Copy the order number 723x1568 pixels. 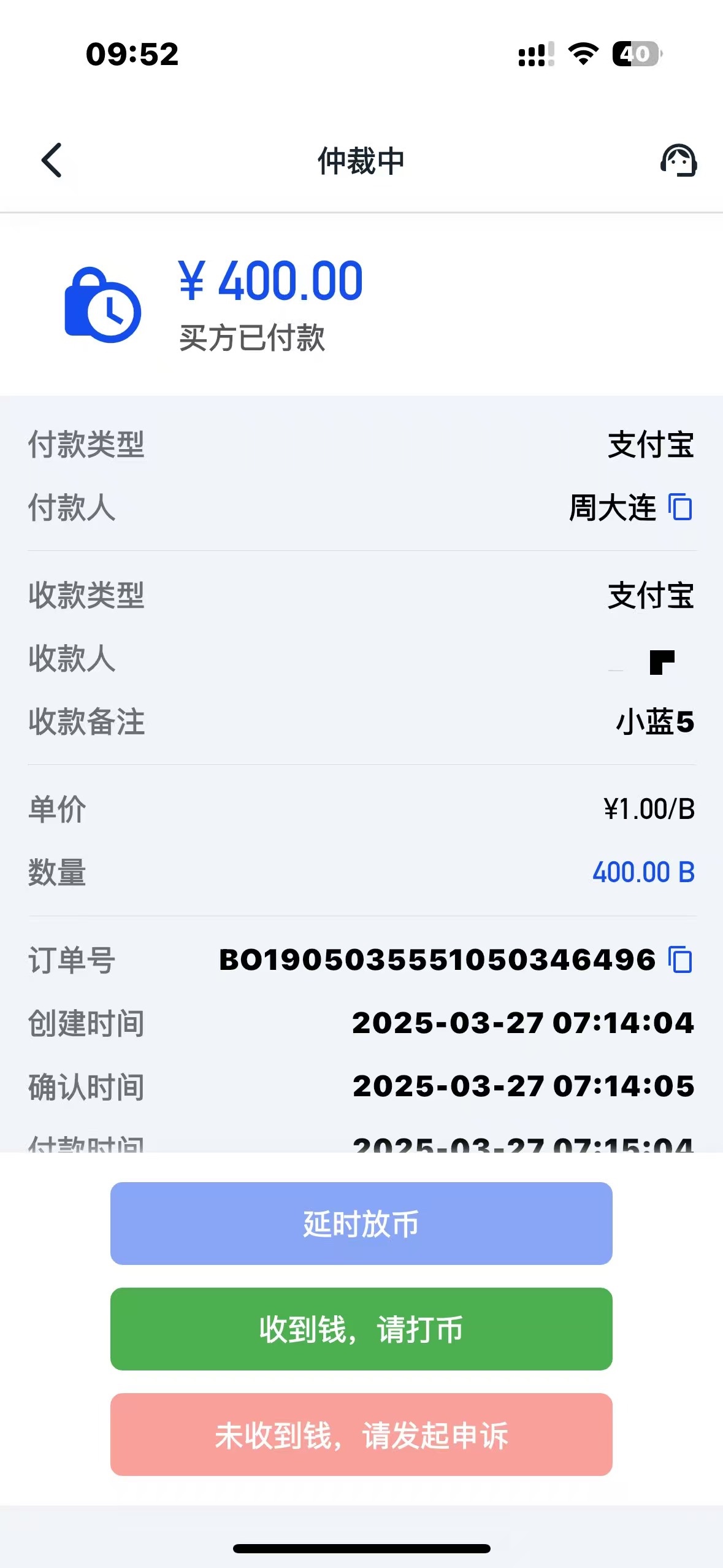[x=681, y=959]
